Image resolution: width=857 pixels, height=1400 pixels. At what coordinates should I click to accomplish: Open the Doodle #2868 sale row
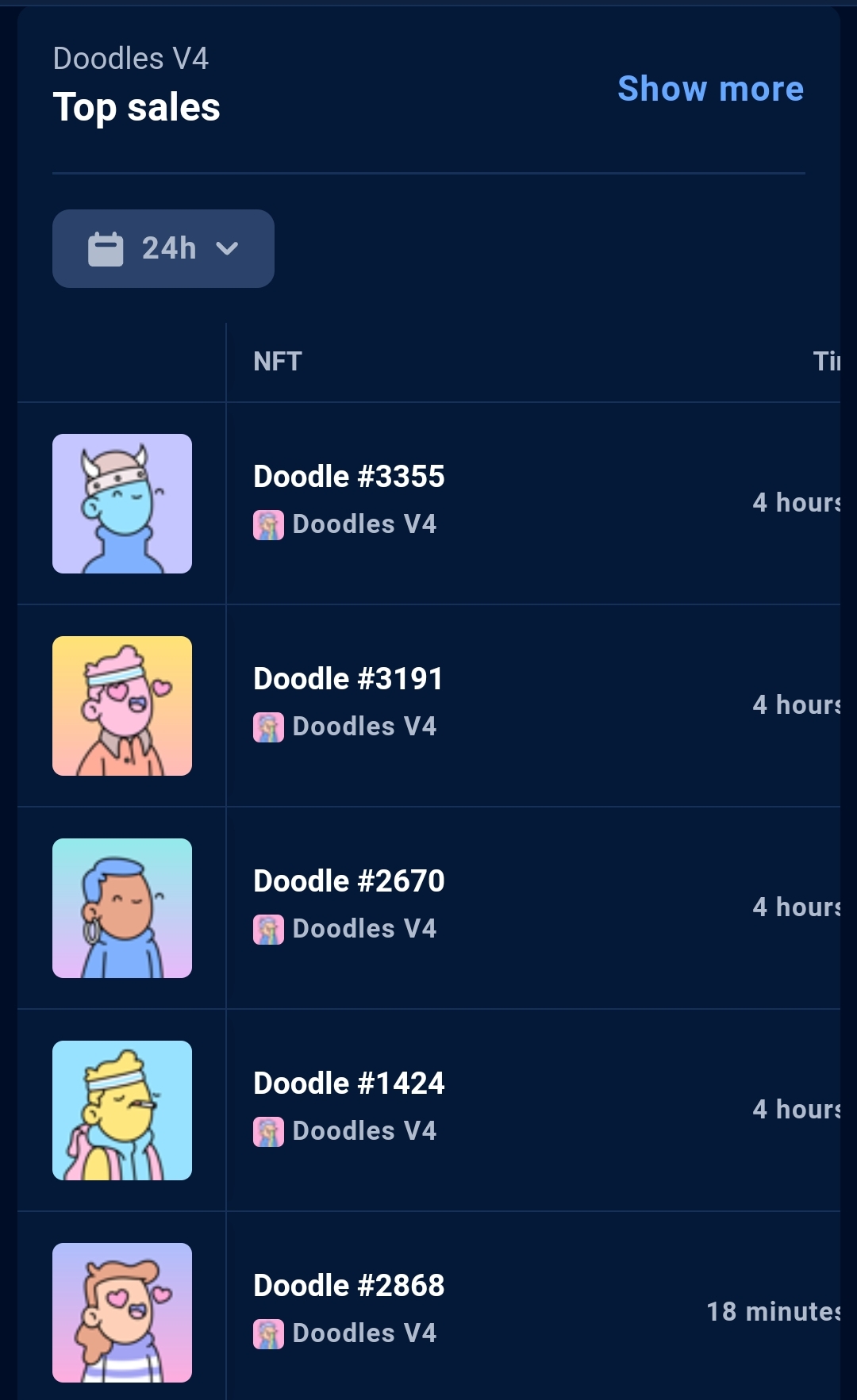[x=428, y=1306]
